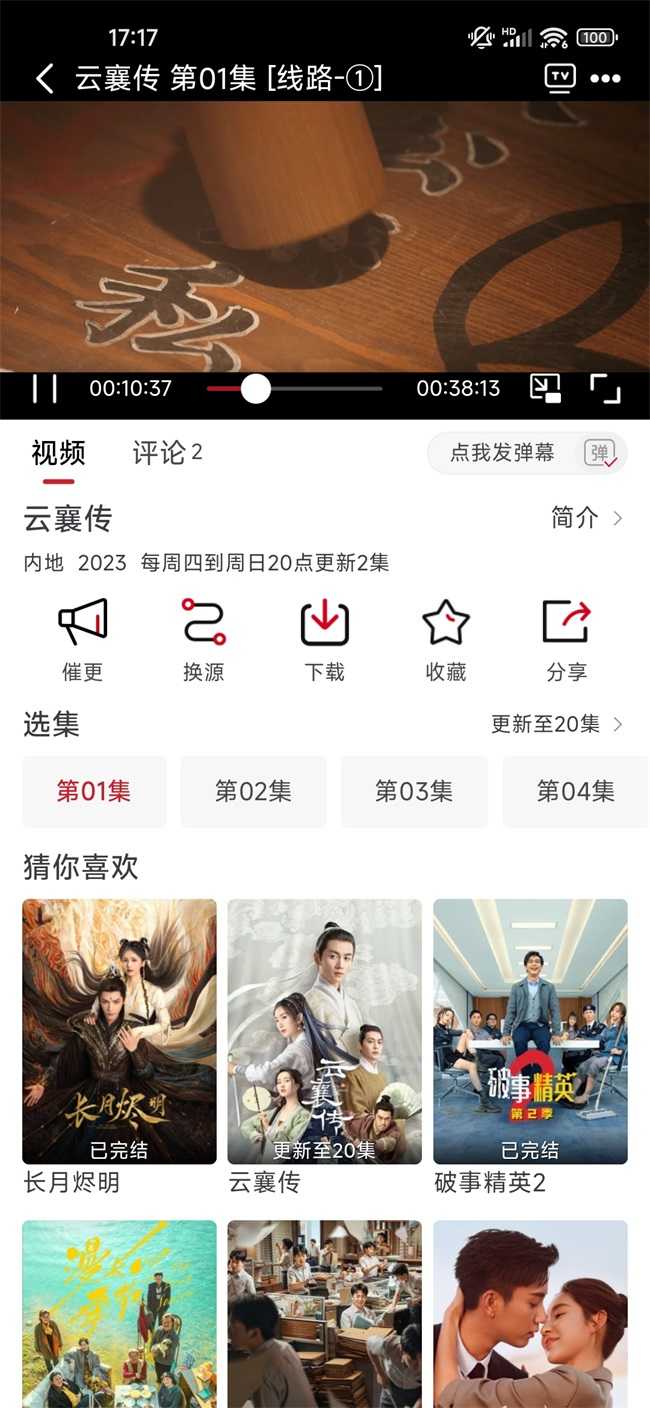The height and width of the screenshot is (1408, 650).
Task: Tap 换源 to change source
Action: pos(203,640)
